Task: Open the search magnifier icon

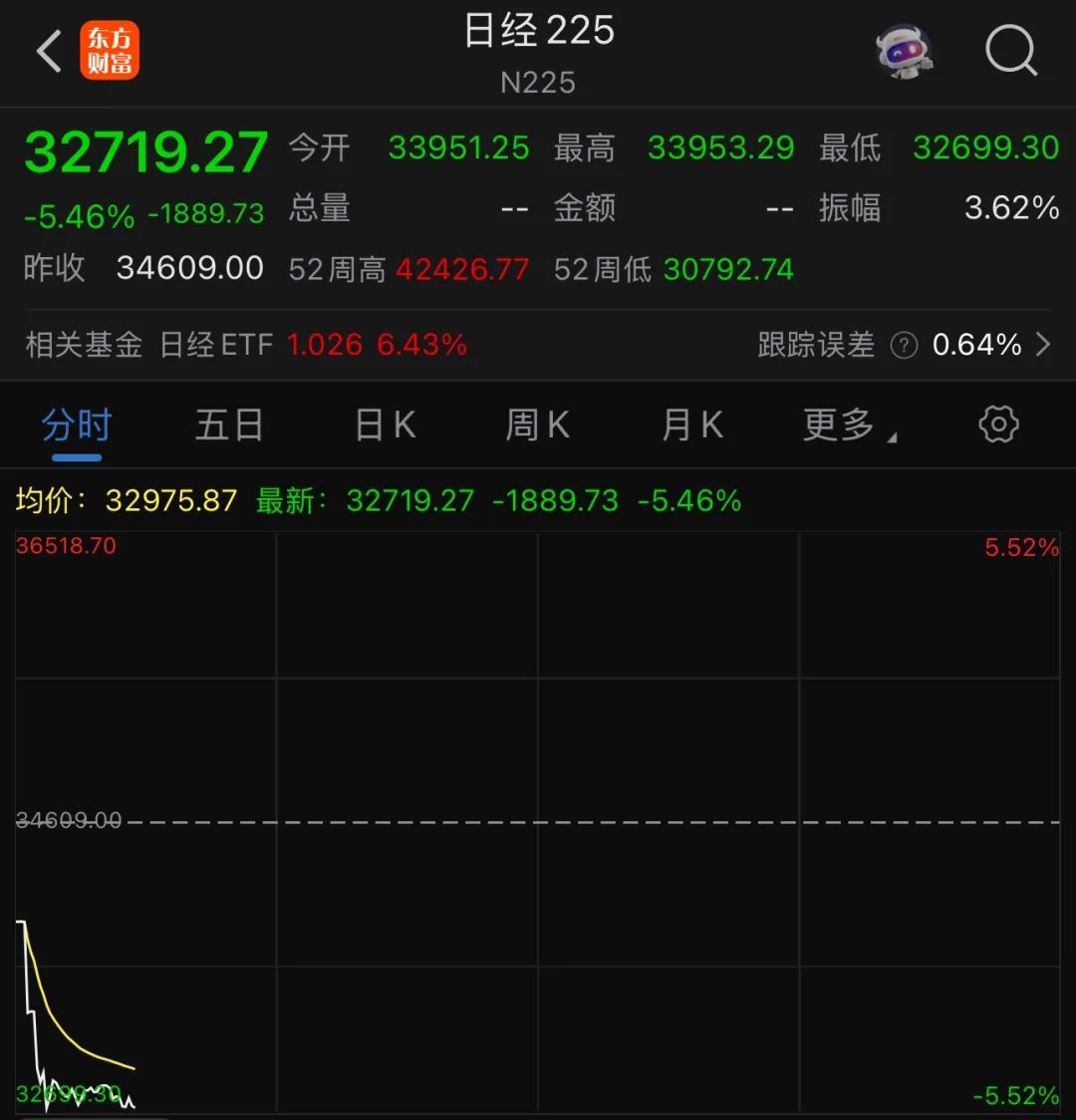Action: point(1010,50)
